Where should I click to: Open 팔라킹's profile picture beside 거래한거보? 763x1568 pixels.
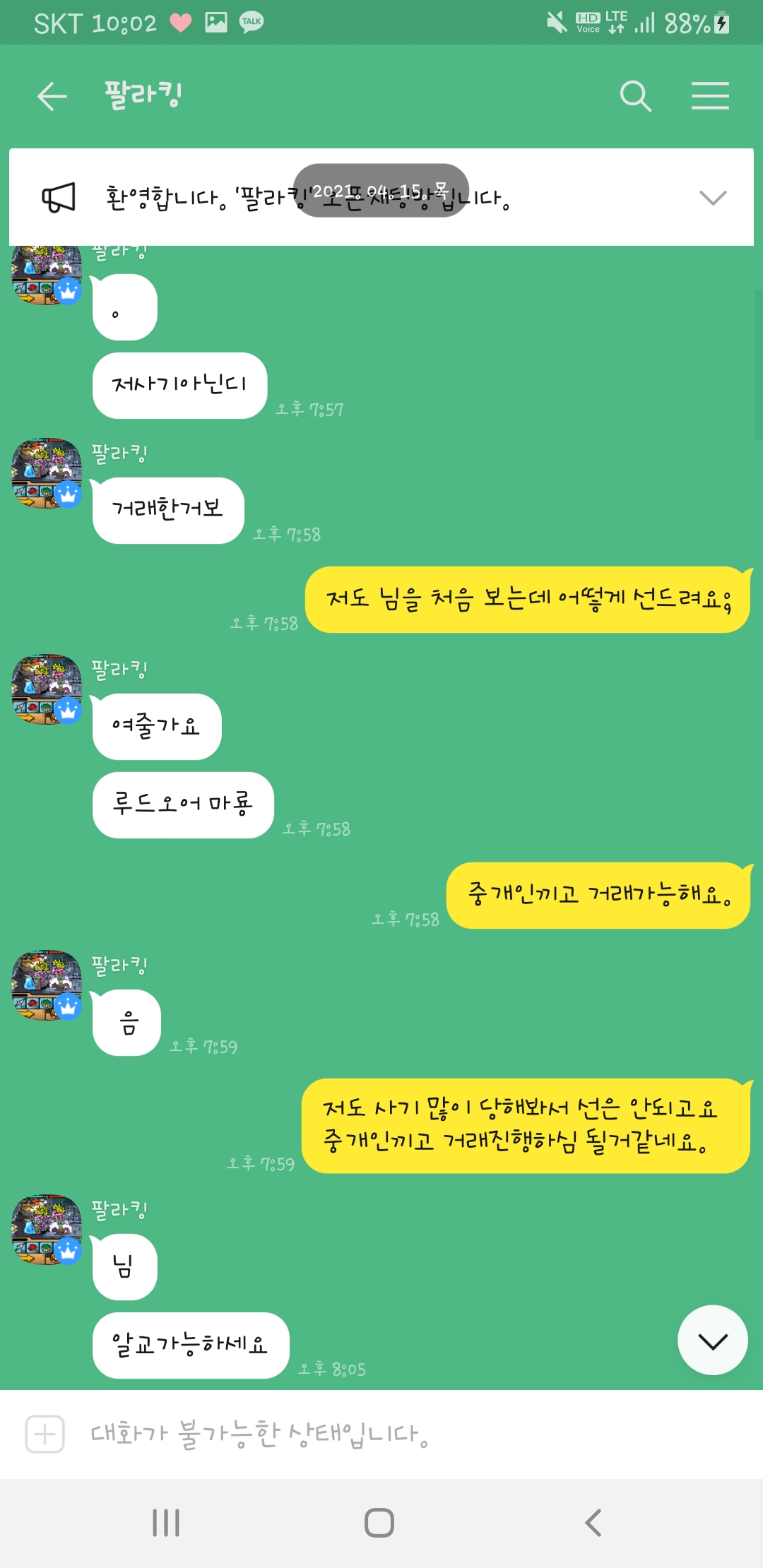click(47, 473)
